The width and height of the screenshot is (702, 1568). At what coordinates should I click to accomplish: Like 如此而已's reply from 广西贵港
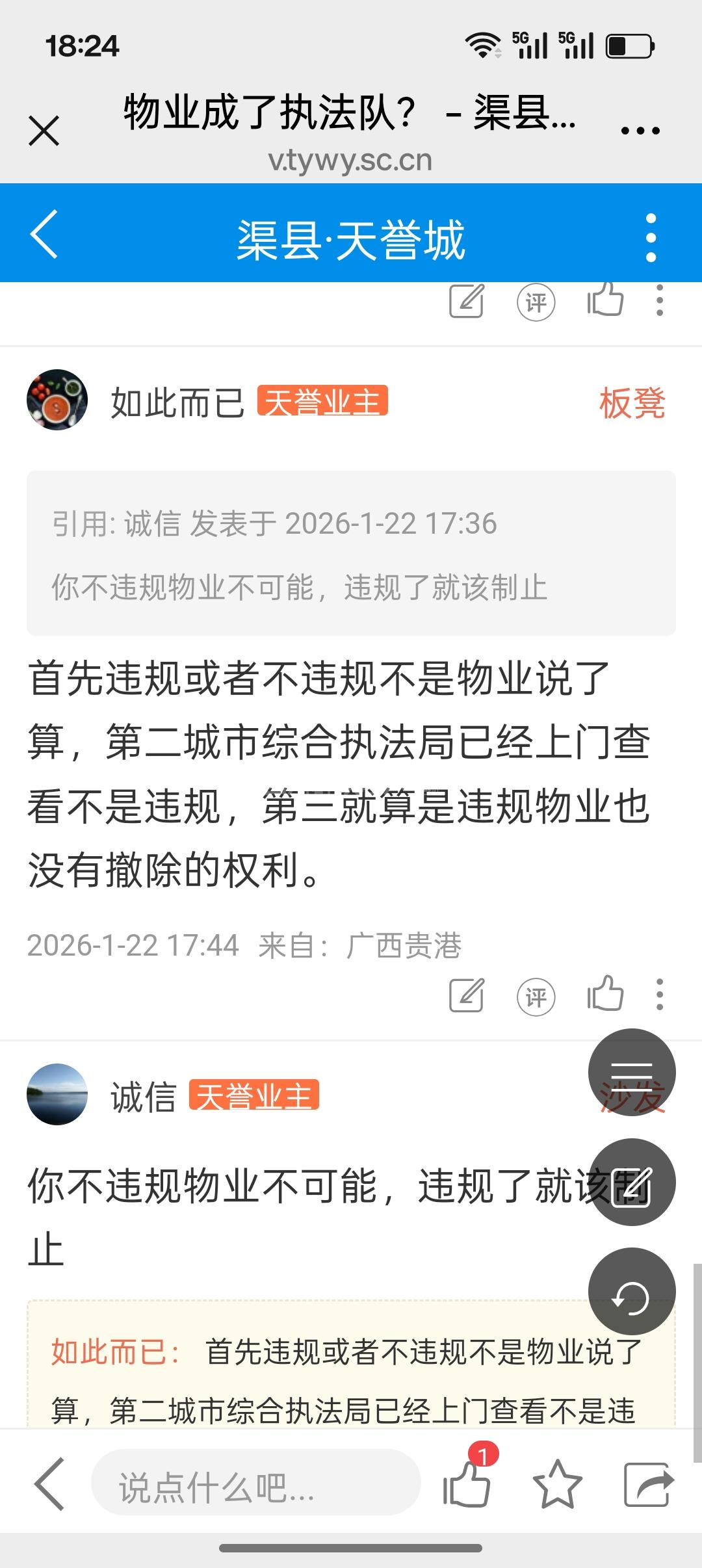coord(605,994)
